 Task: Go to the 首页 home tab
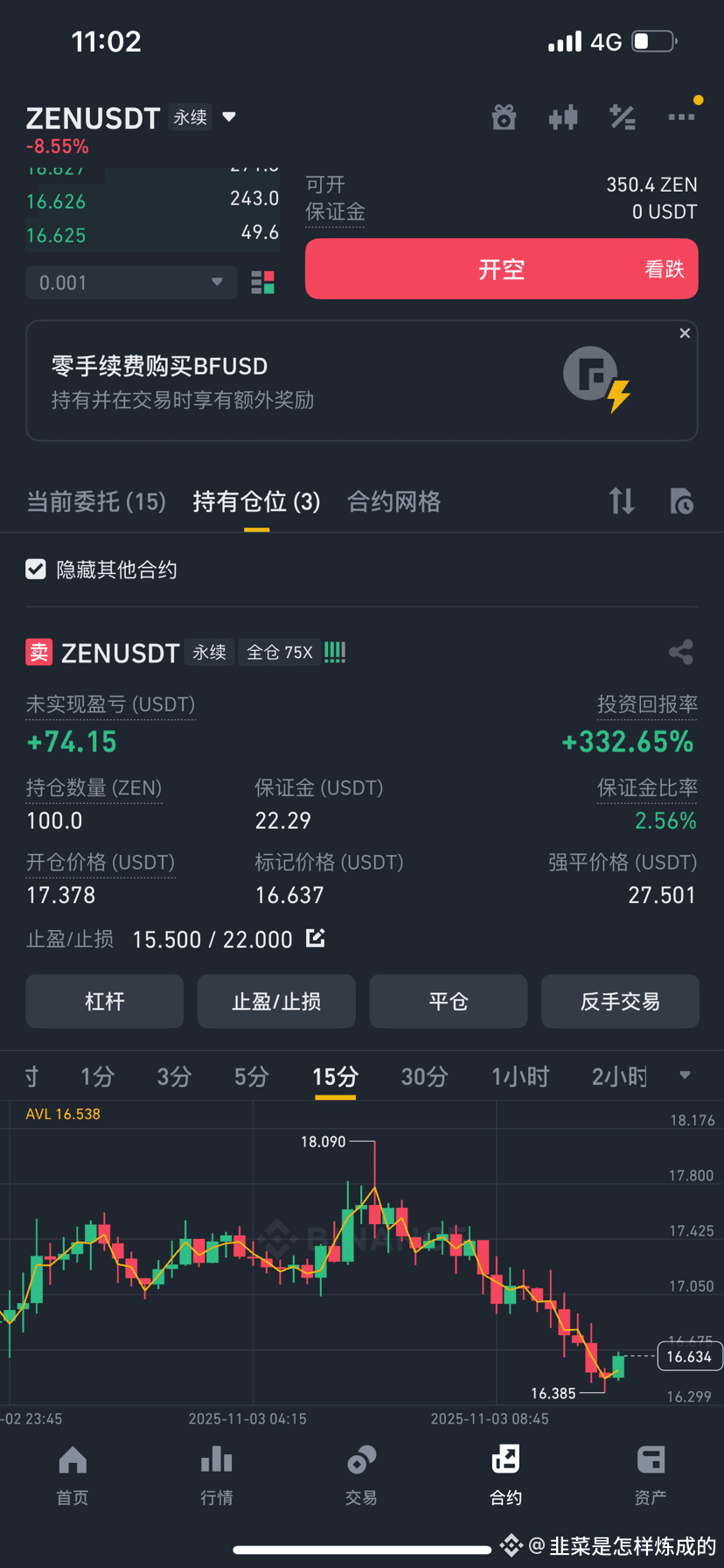click(x=73, y=1475)
